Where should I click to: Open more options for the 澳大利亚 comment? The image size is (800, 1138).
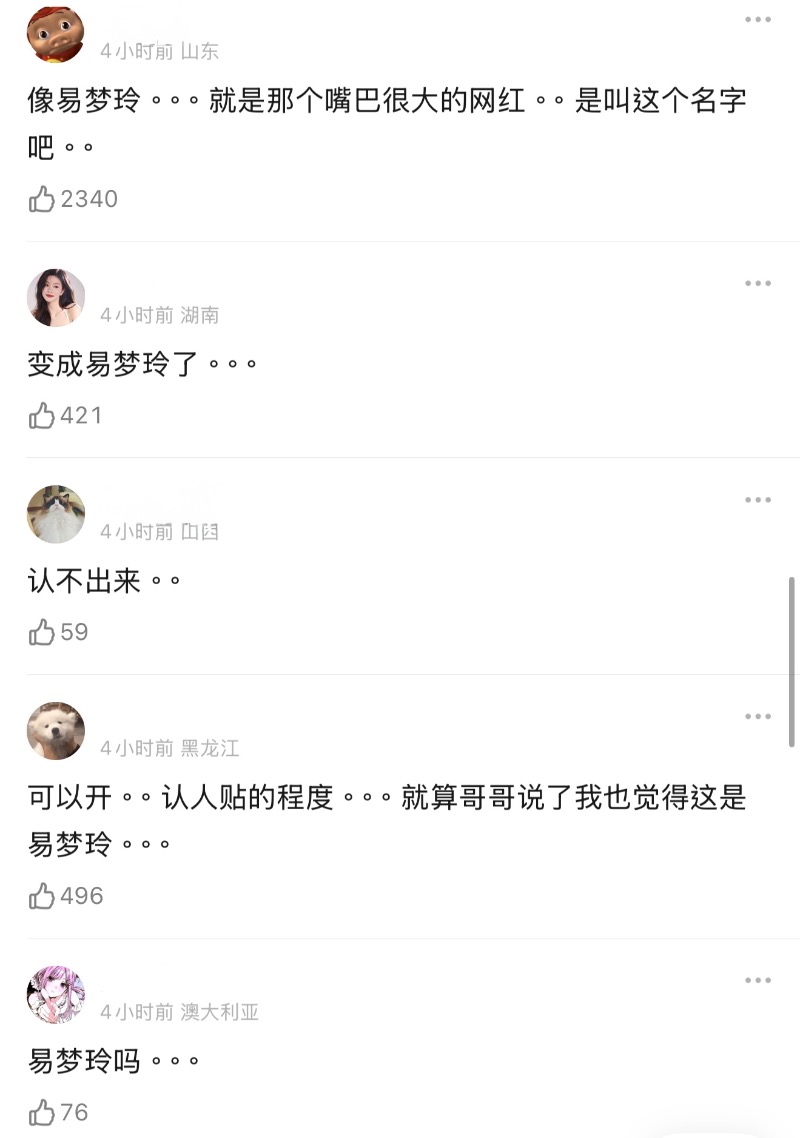[758, 981]
